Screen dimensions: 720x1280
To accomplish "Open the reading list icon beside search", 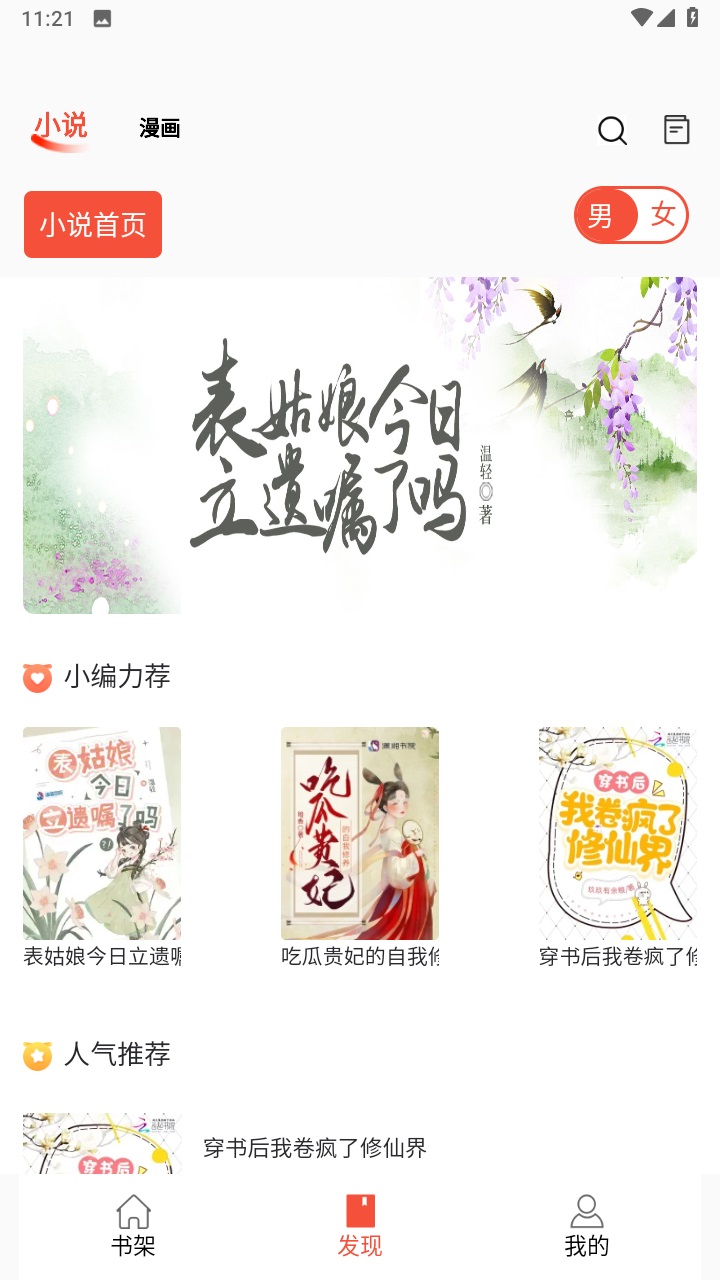I will tap(677, 129).
